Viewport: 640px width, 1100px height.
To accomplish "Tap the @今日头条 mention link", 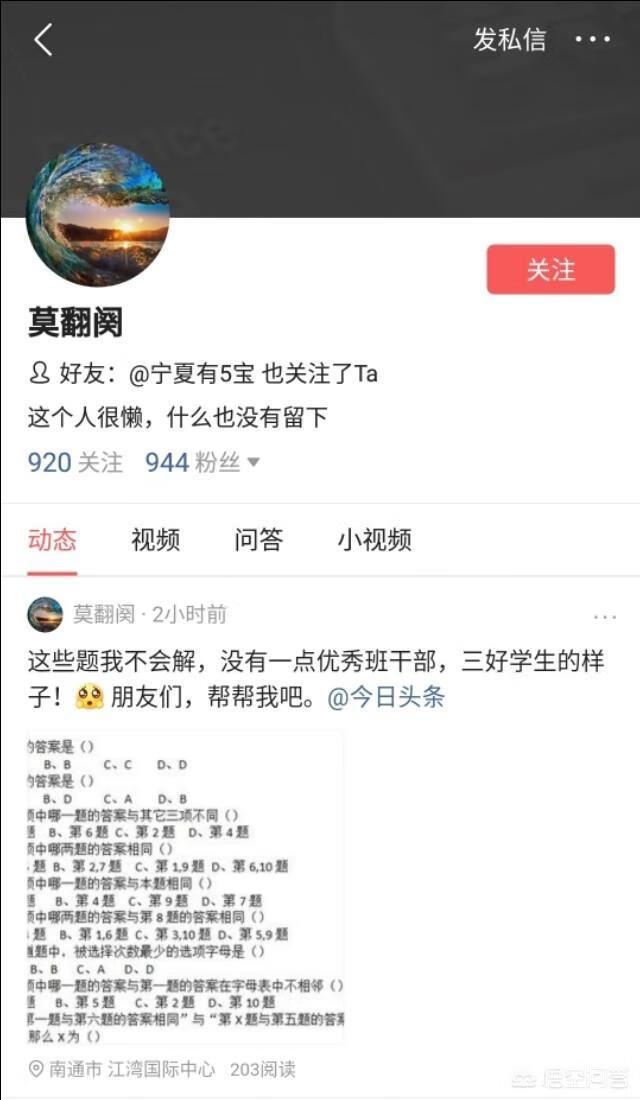I will [386, 697].
